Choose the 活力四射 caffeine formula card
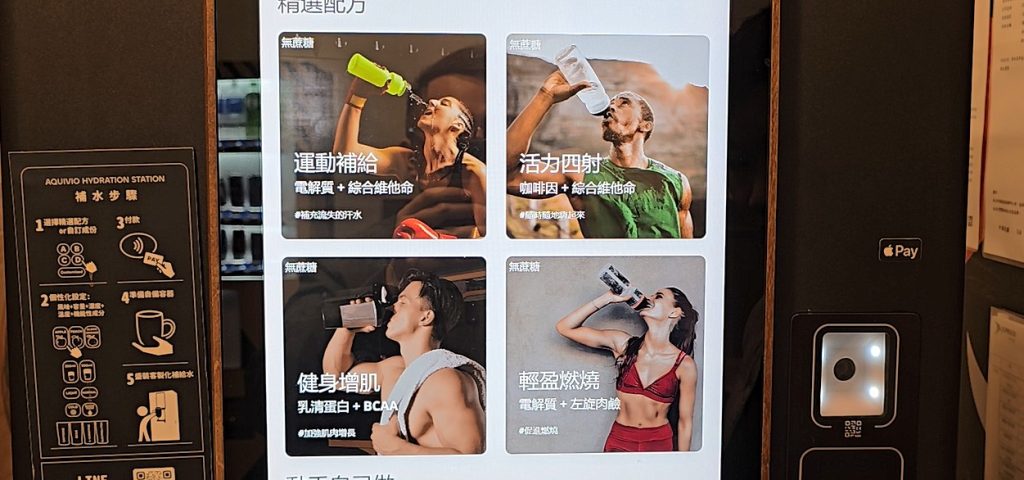The height and width of the screenshot is (480, 1024). pos(607,137)
